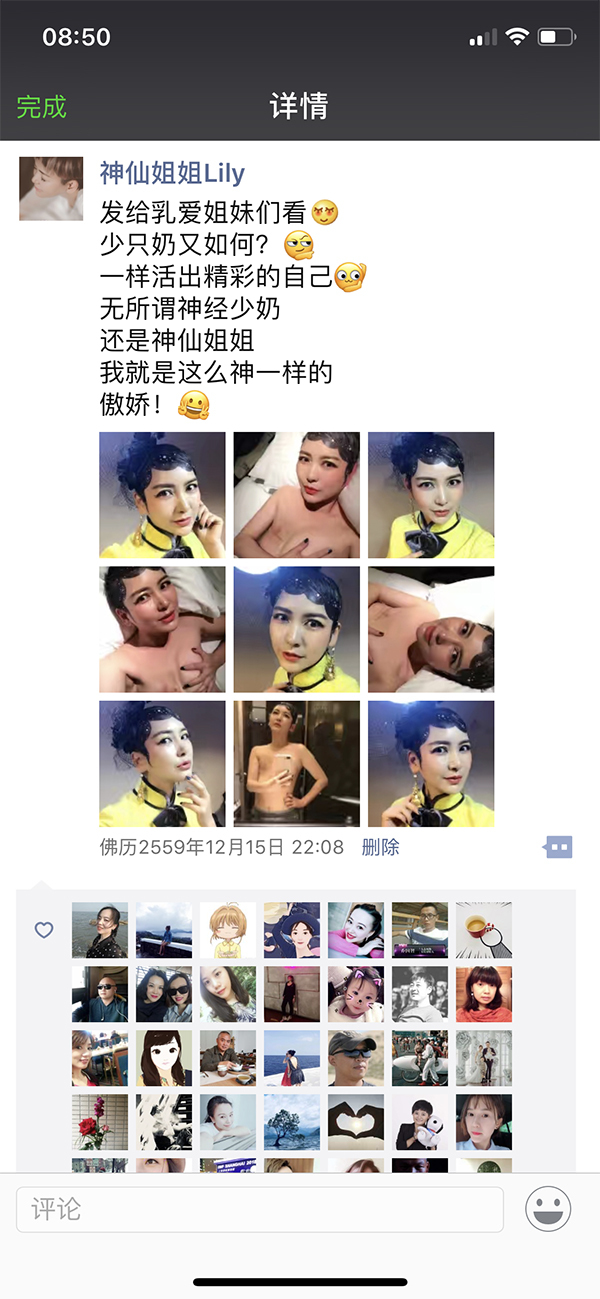Open the heart-hands silhouette liker avatar
Viewport: 600px width, 1299px height.
[x=356, y=1122]
